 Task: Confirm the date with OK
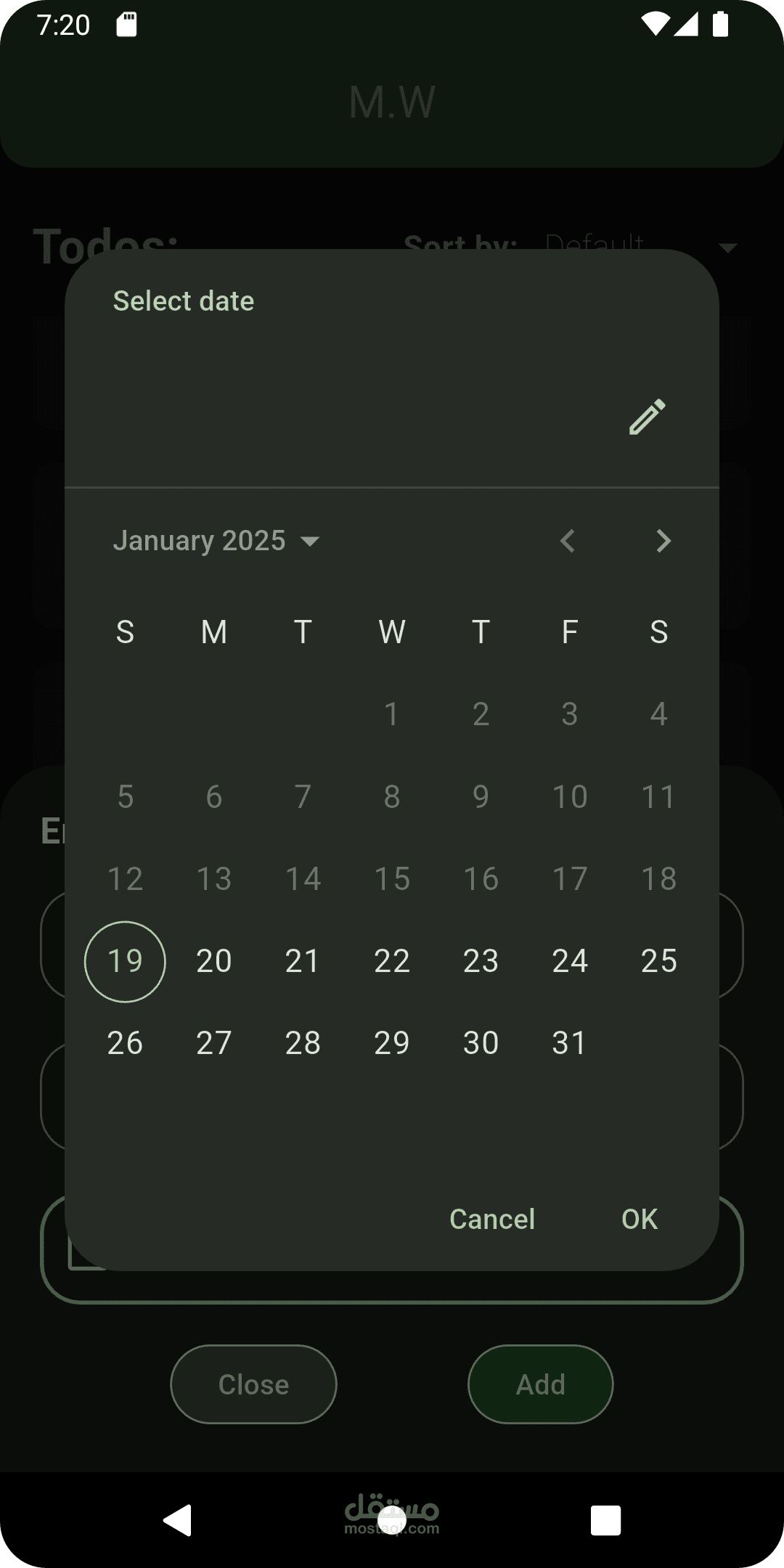[640, 1220]
